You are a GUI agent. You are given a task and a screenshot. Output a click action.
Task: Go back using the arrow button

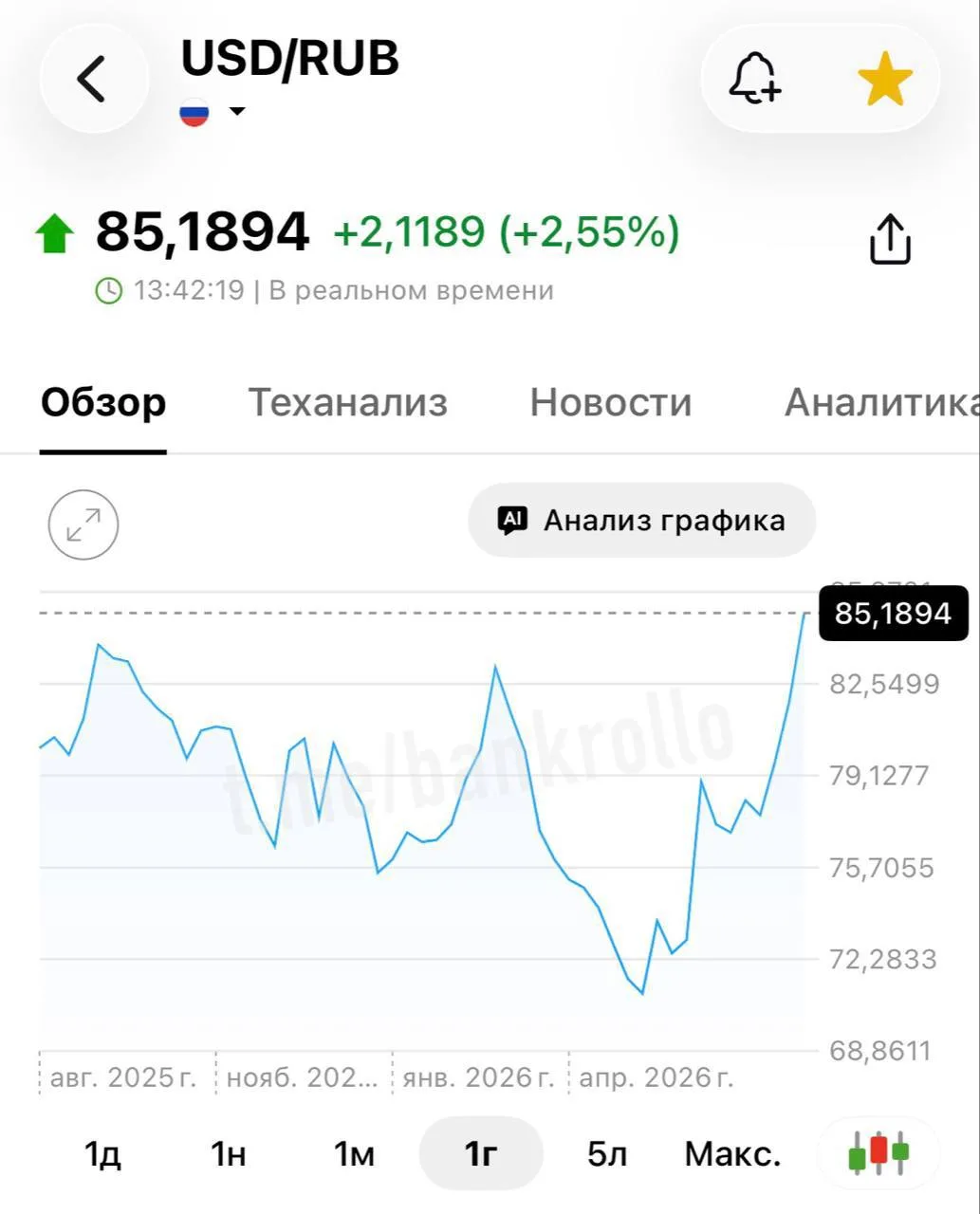click(x=93, y=78)
